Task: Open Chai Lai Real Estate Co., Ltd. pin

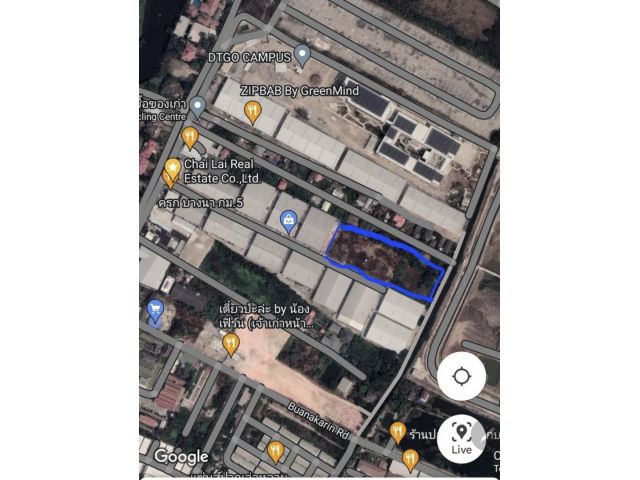Action: [173, 168]
